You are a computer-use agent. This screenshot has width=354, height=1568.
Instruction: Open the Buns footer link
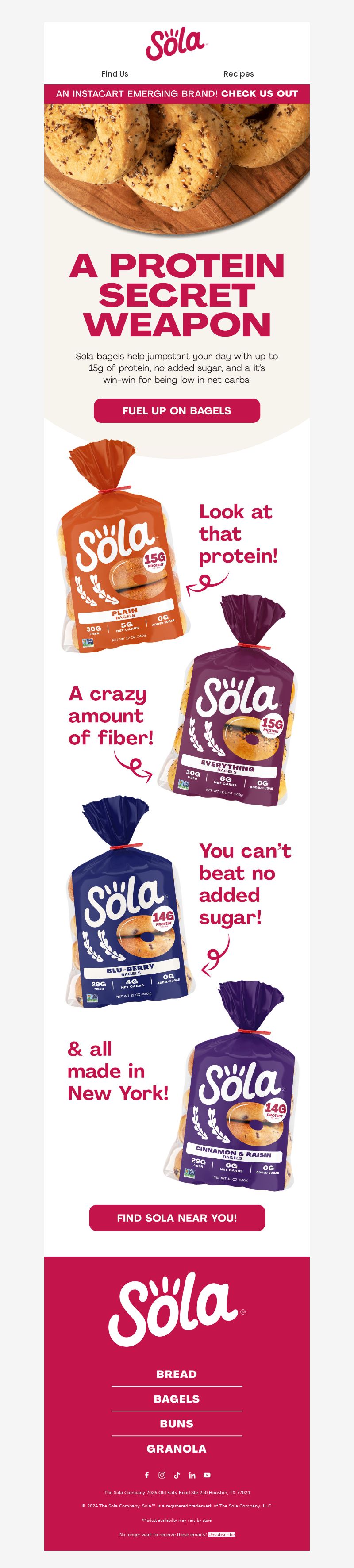pyautogui.click(x=177, y=1424)
